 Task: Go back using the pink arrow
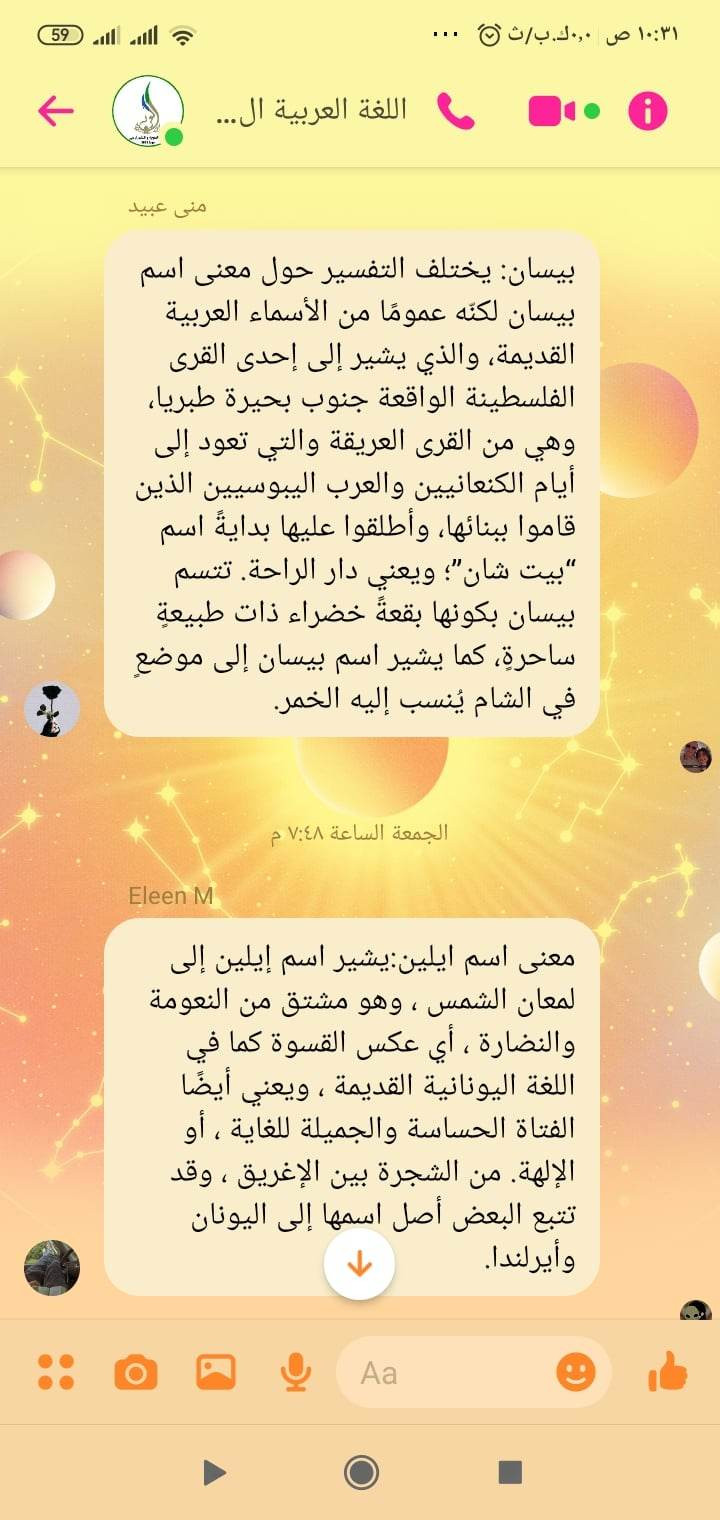56,110
